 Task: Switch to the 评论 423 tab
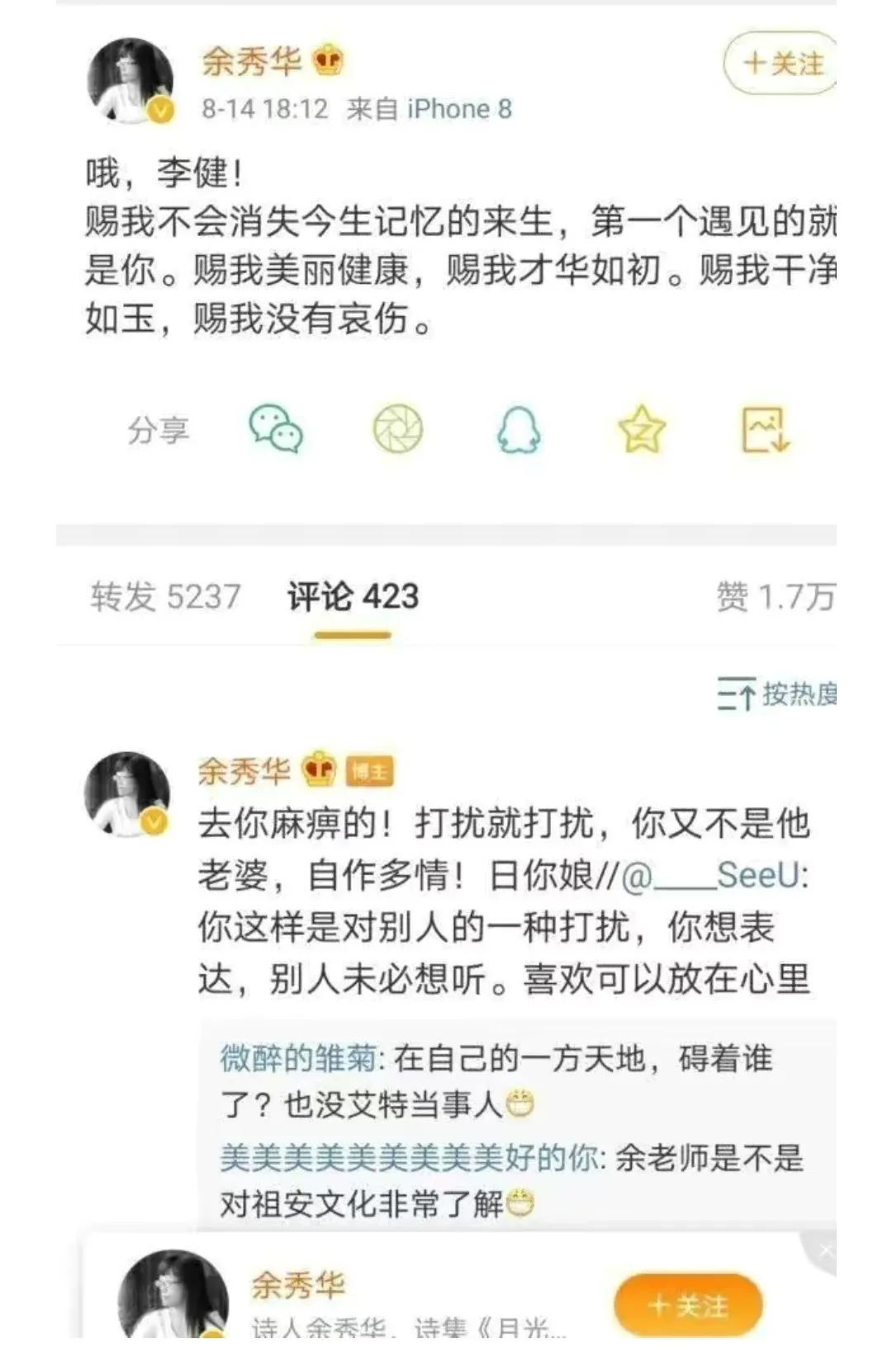coord(353,596)
